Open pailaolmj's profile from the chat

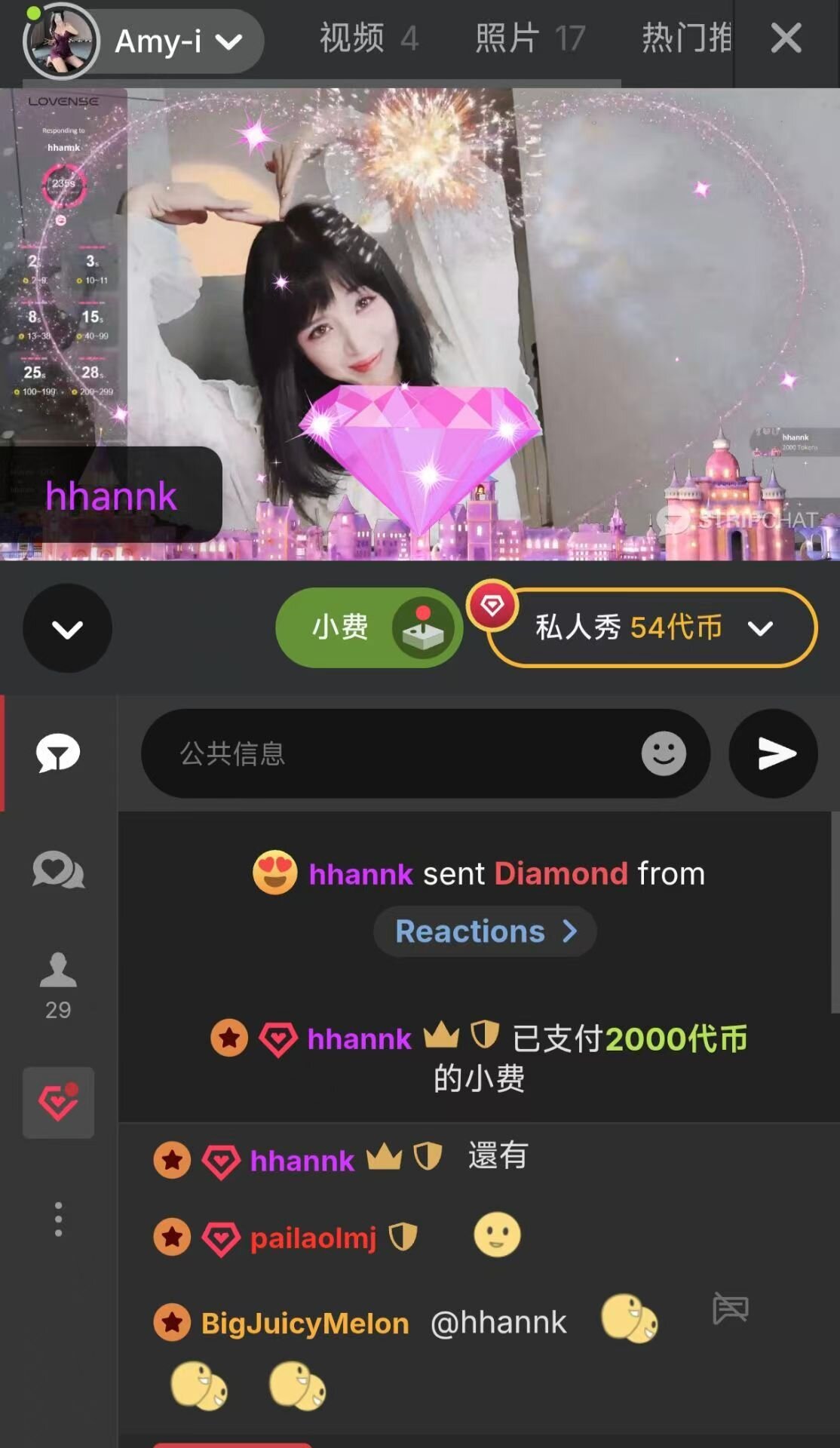pos(313,1238)
